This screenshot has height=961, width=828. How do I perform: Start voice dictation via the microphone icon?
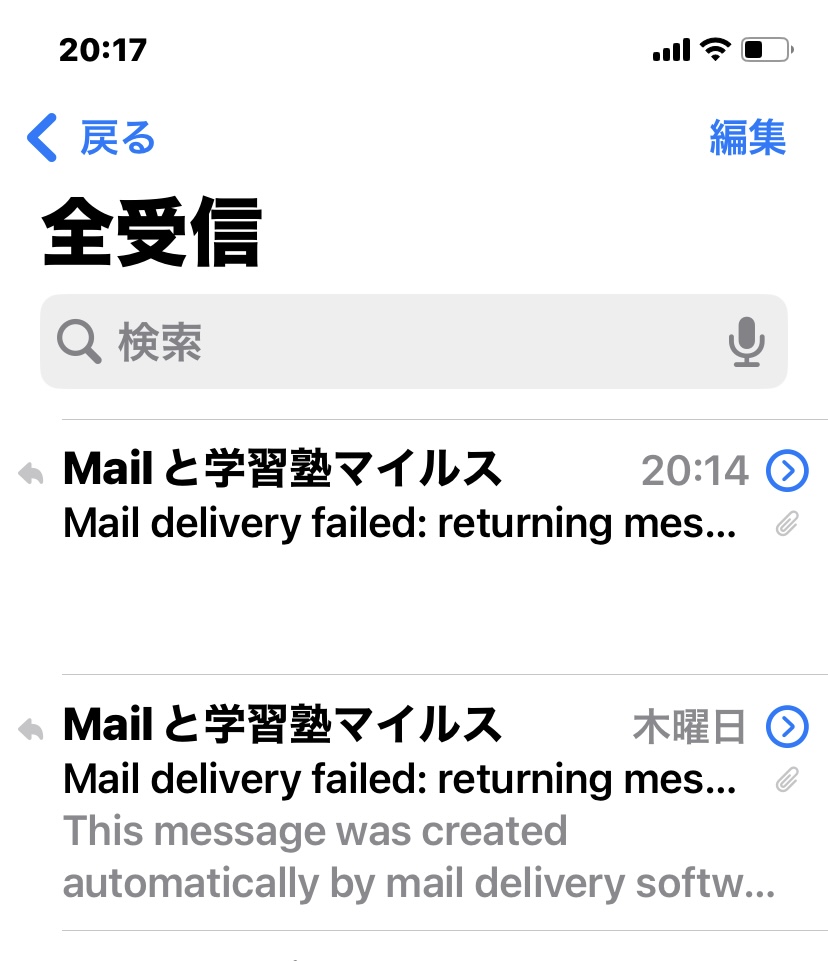[x=746, y=342]
